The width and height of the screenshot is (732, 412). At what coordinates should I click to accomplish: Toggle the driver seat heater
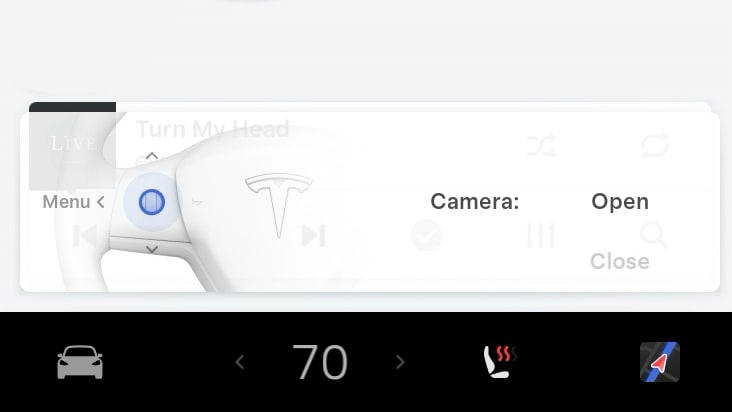coord(499,362)
